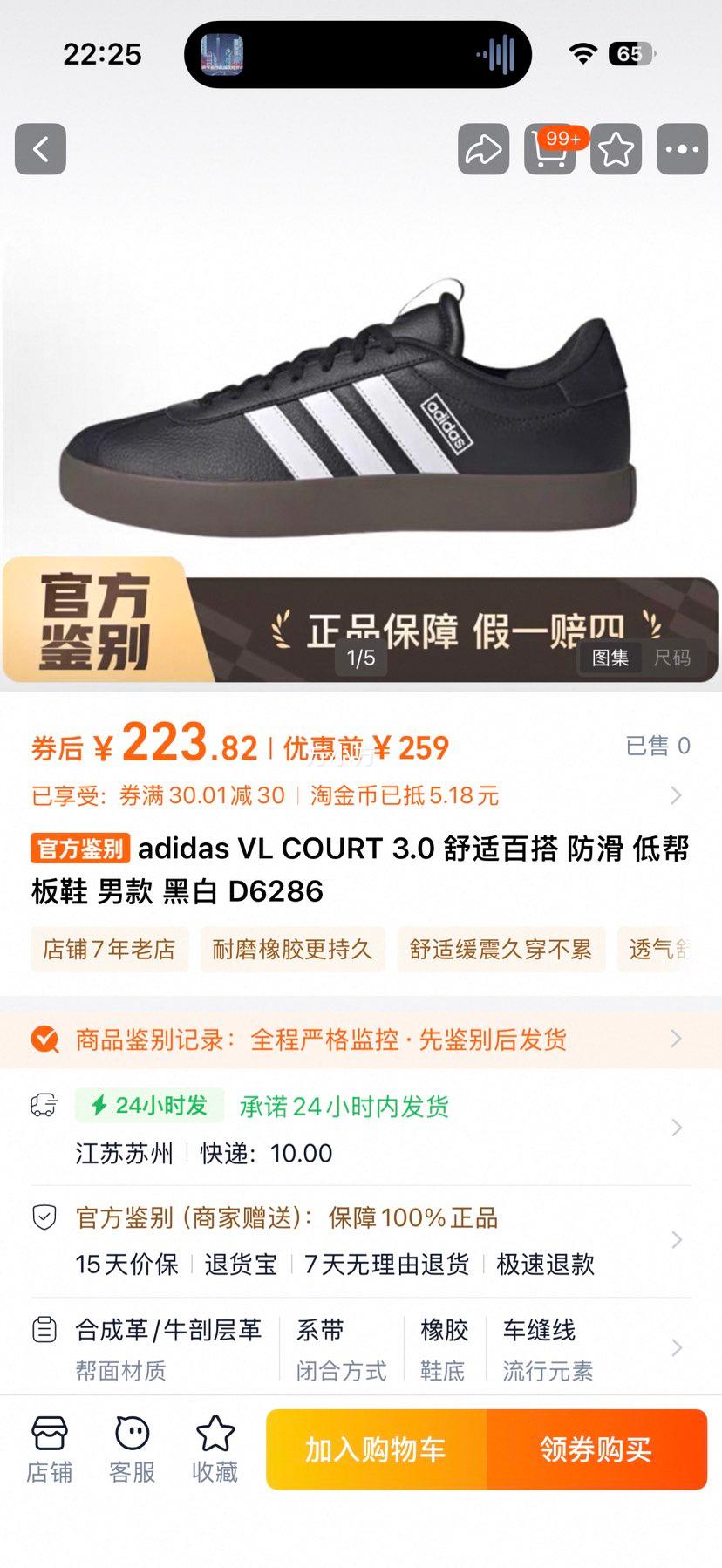The height and width of the screenshot is (1568, 722).
Task: Tap the 24小时发 shipping promise badge
Action: (x=148, y=1106)
